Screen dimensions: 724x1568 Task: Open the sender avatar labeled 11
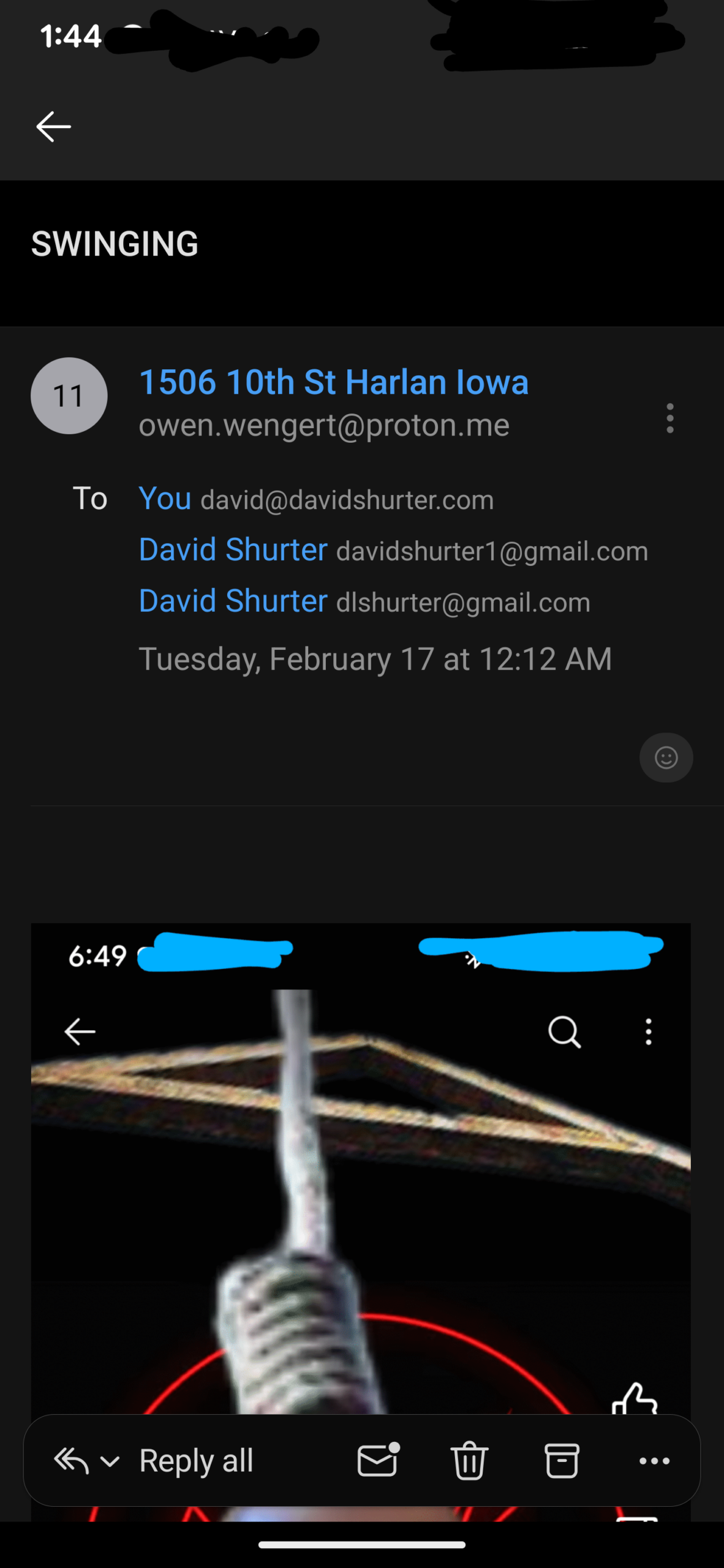point(69,396)
